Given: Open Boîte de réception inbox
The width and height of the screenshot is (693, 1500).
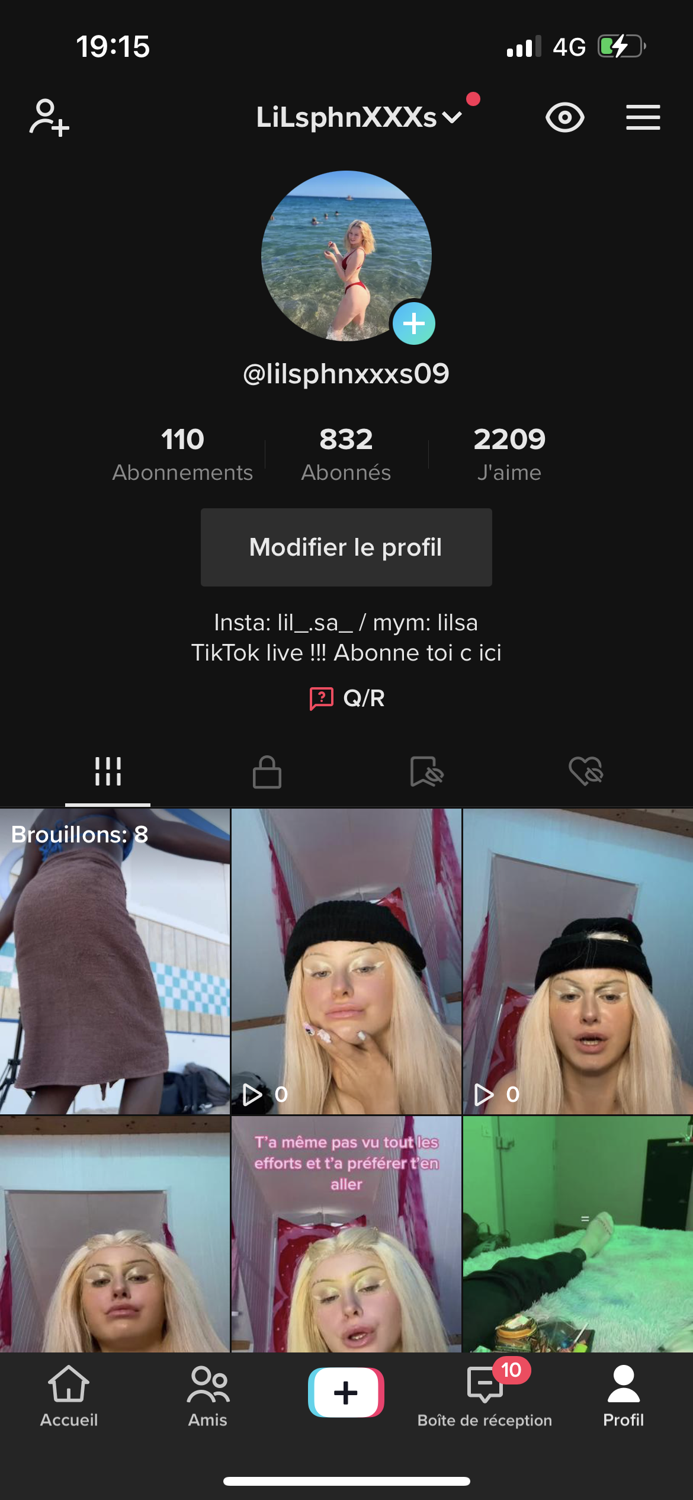Looking at the screenshot, I should (x=485, y=1397).
